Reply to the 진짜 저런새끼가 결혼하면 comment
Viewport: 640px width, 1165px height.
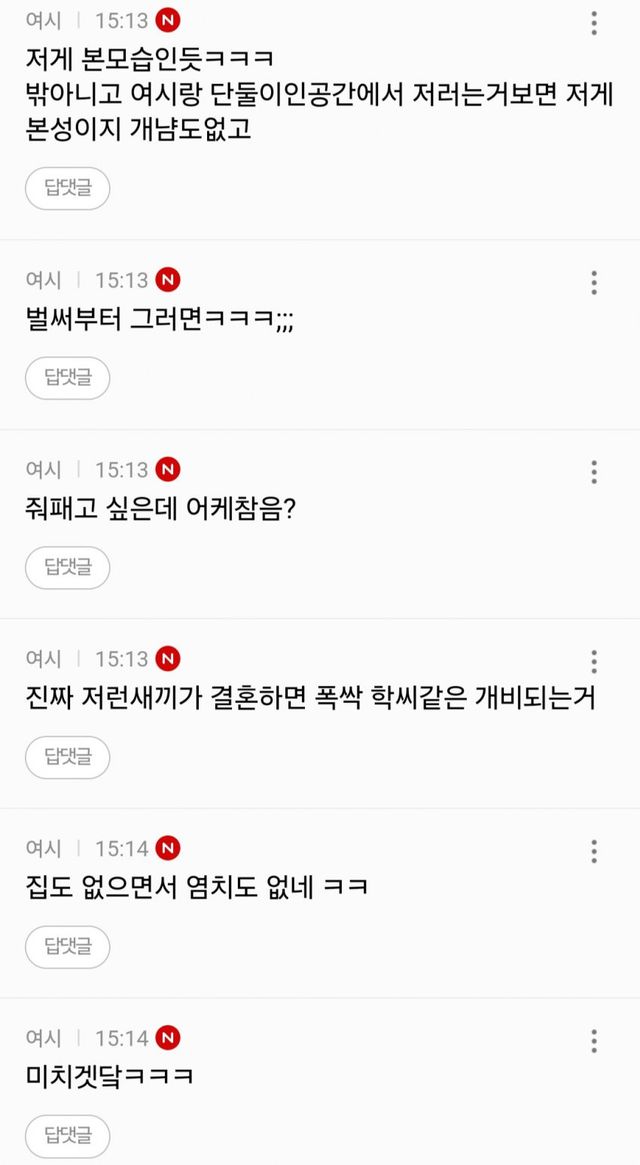click(67, 757)
